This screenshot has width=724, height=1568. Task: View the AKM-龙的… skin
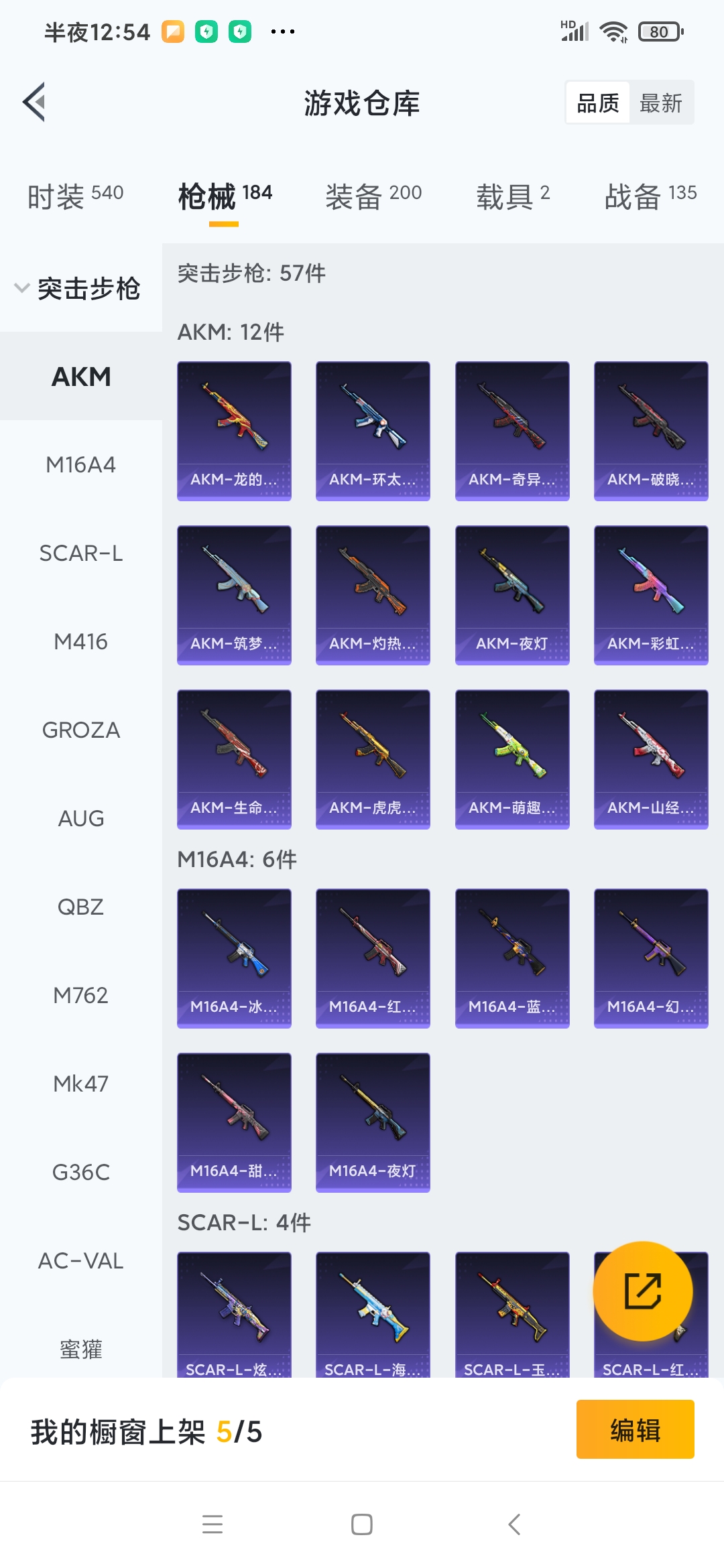pyautogui.click(x=234, y=430)
